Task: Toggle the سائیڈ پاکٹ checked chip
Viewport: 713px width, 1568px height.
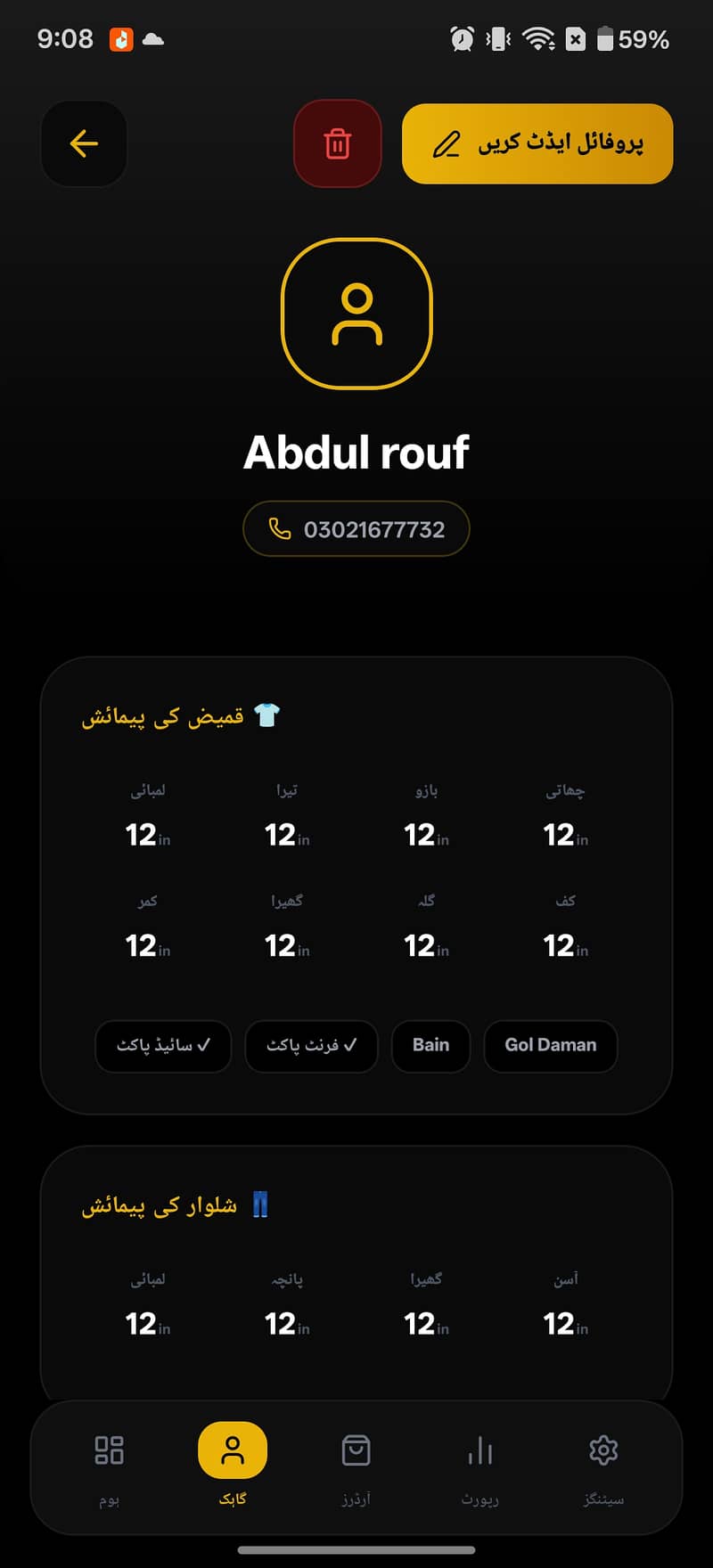Action: [162, 1047]
